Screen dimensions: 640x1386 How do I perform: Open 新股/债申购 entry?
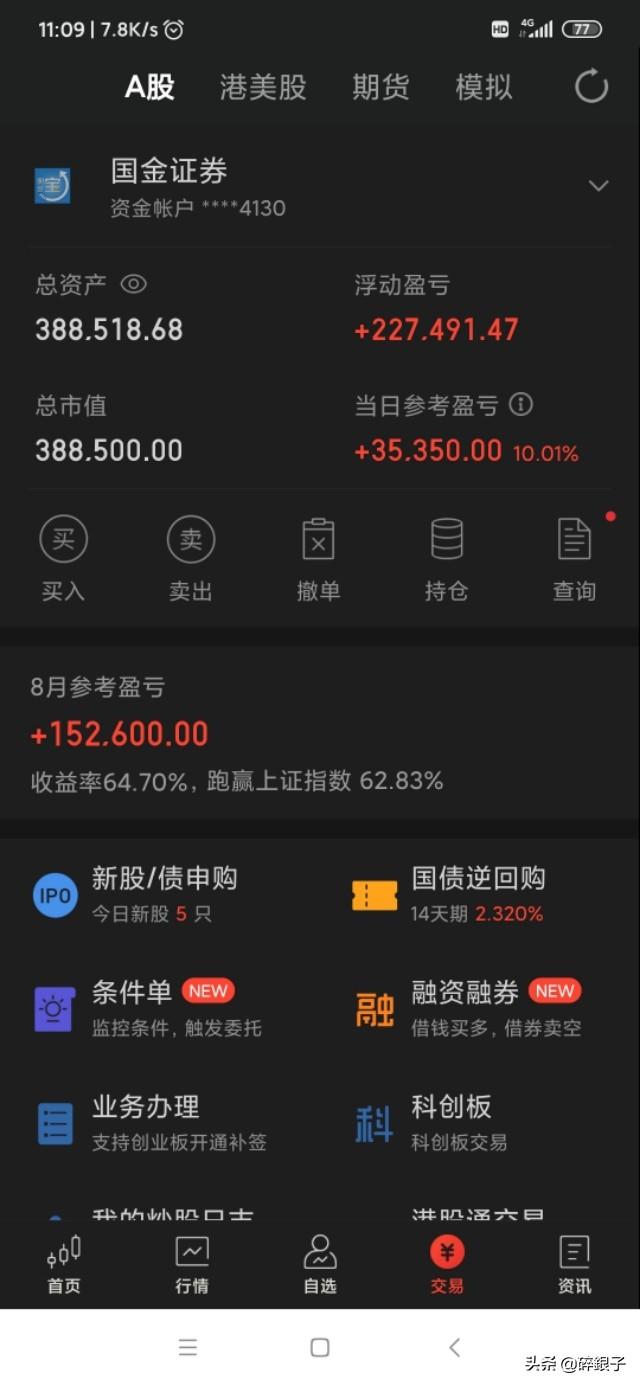[135, 894]
